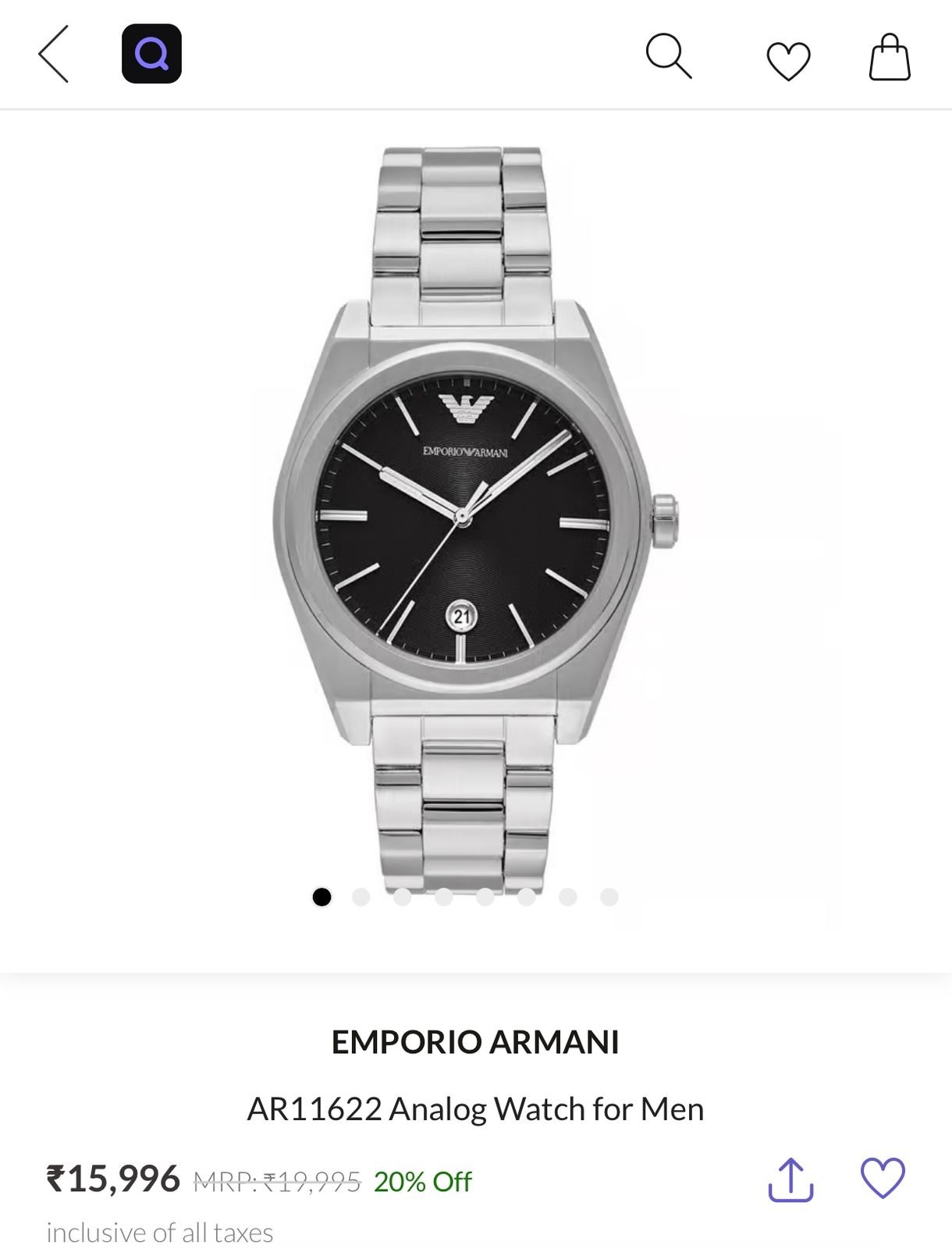Image resolution: width=952 pixels, height=1249 pixels.
Task: Open the purple Q logo button
Action: 151,54
